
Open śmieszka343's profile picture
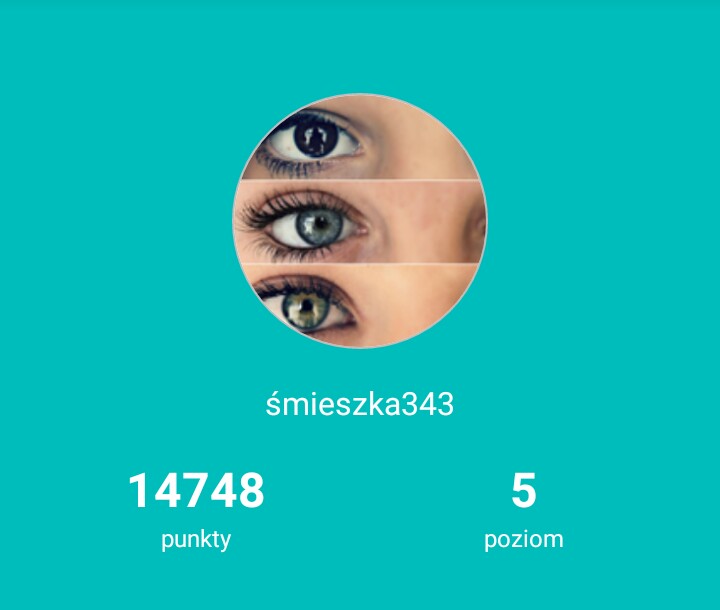click(360, 221)
